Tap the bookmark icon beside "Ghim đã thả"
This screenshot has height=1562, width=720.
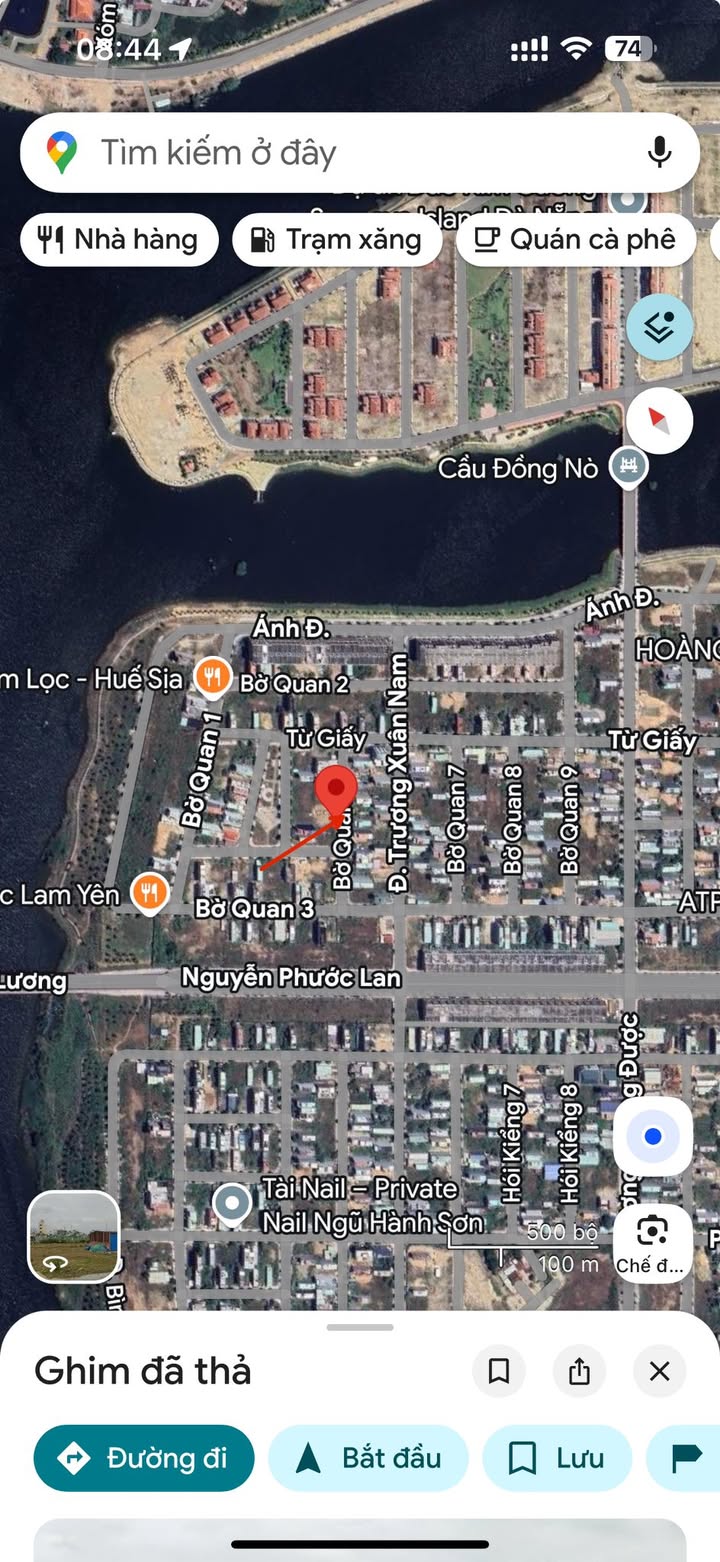click(x=499, y=1371)
